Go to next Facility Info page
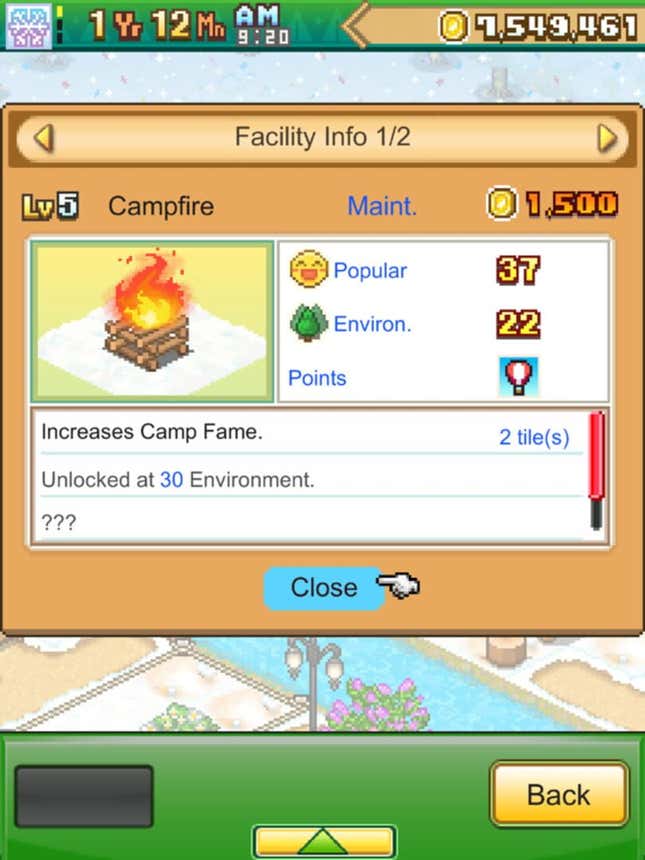This screenshot has height=860, width=645. coord(606,138)
